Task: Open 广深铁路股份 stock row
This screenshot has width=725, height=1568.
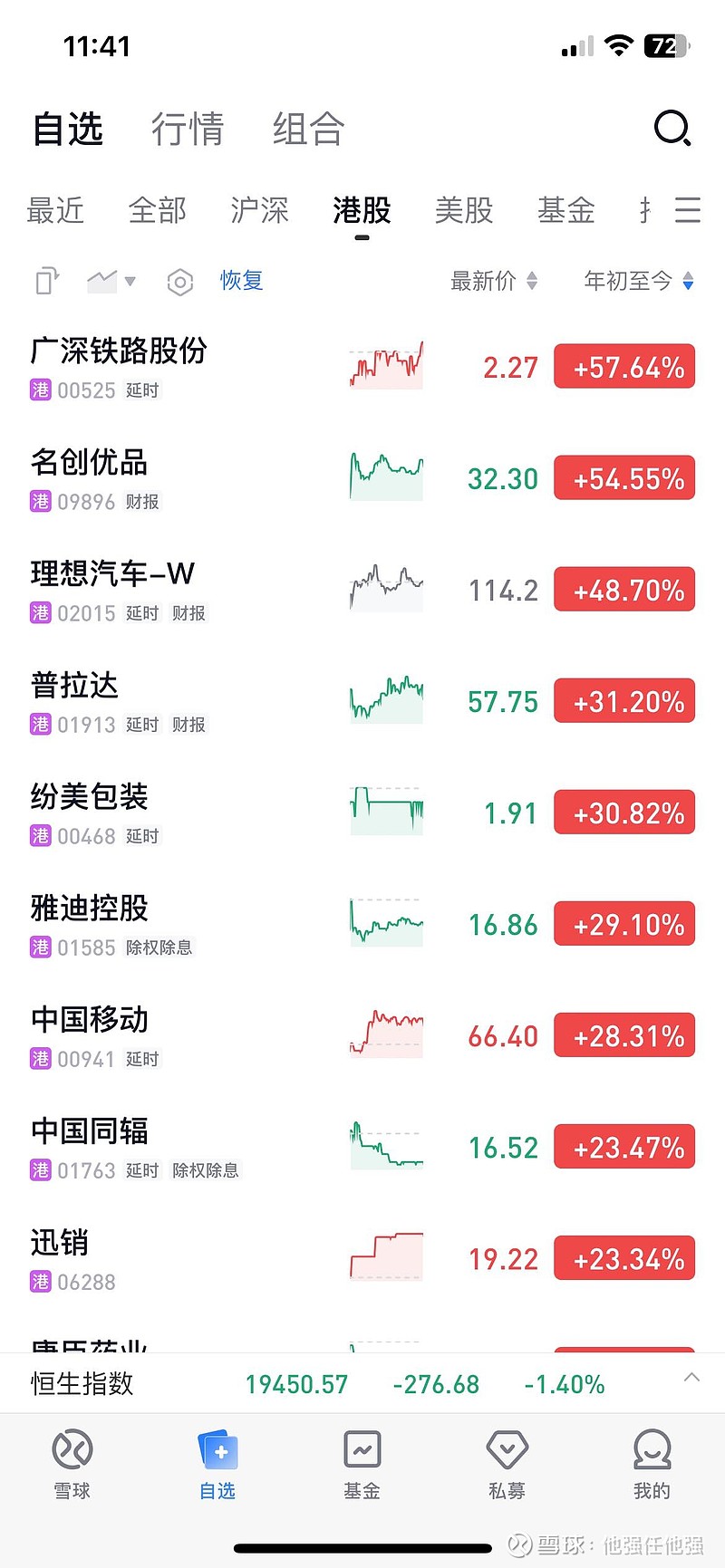Action: coord(362,368)
